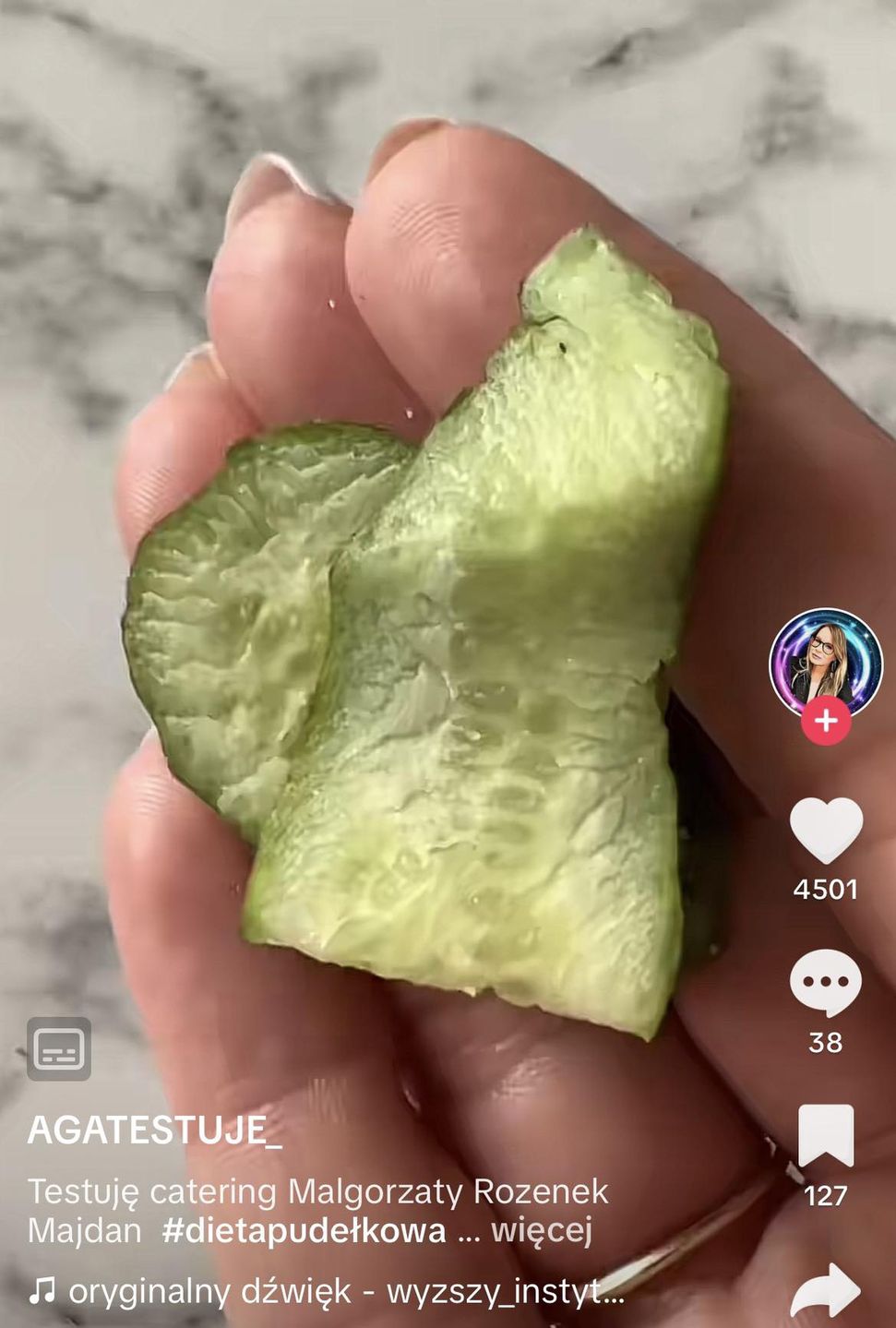
Task: Follow the creator with the plus button
Action: point(825,721)
